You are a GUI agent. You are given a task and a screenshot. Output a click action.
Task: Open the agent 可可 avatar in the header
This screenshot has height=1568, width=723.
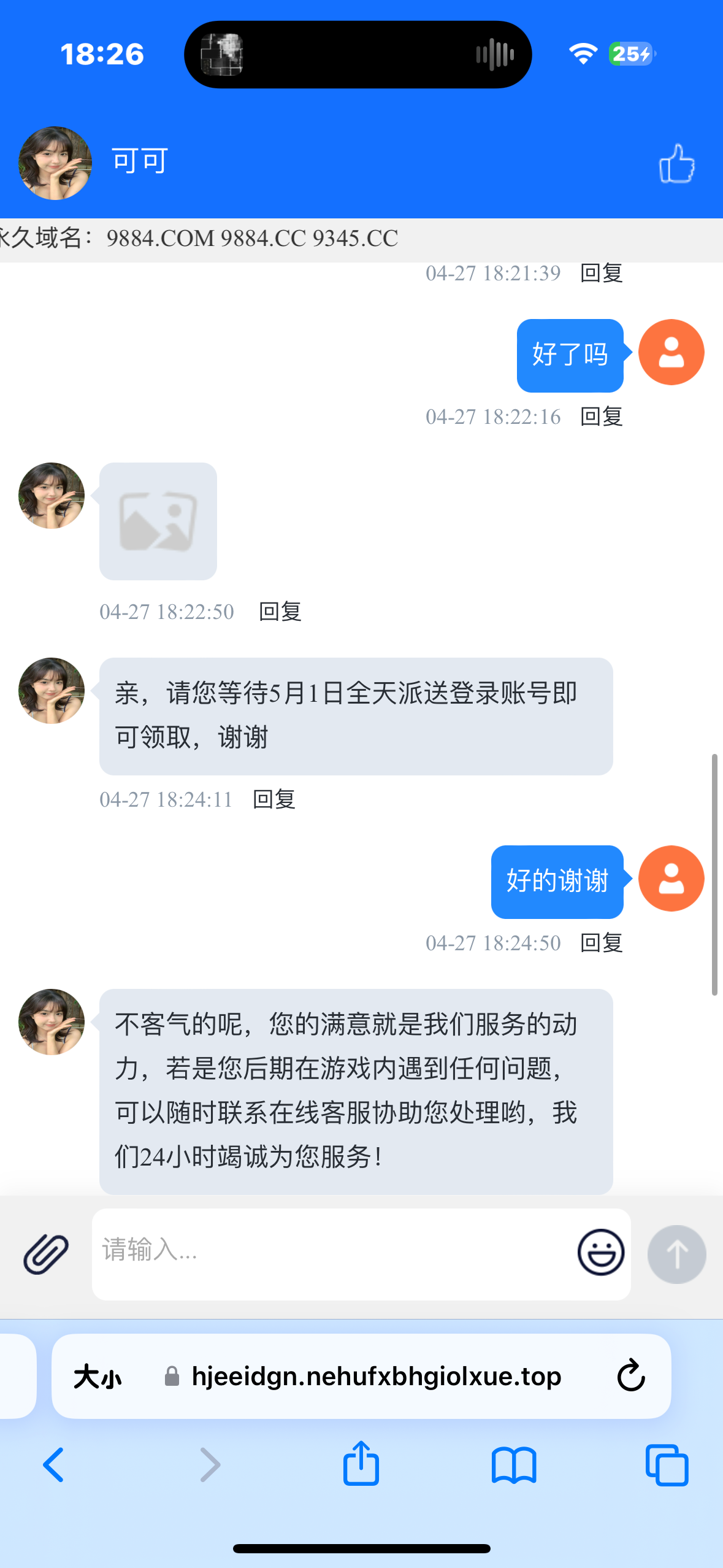pyautogui.click(x=55, y=163)
